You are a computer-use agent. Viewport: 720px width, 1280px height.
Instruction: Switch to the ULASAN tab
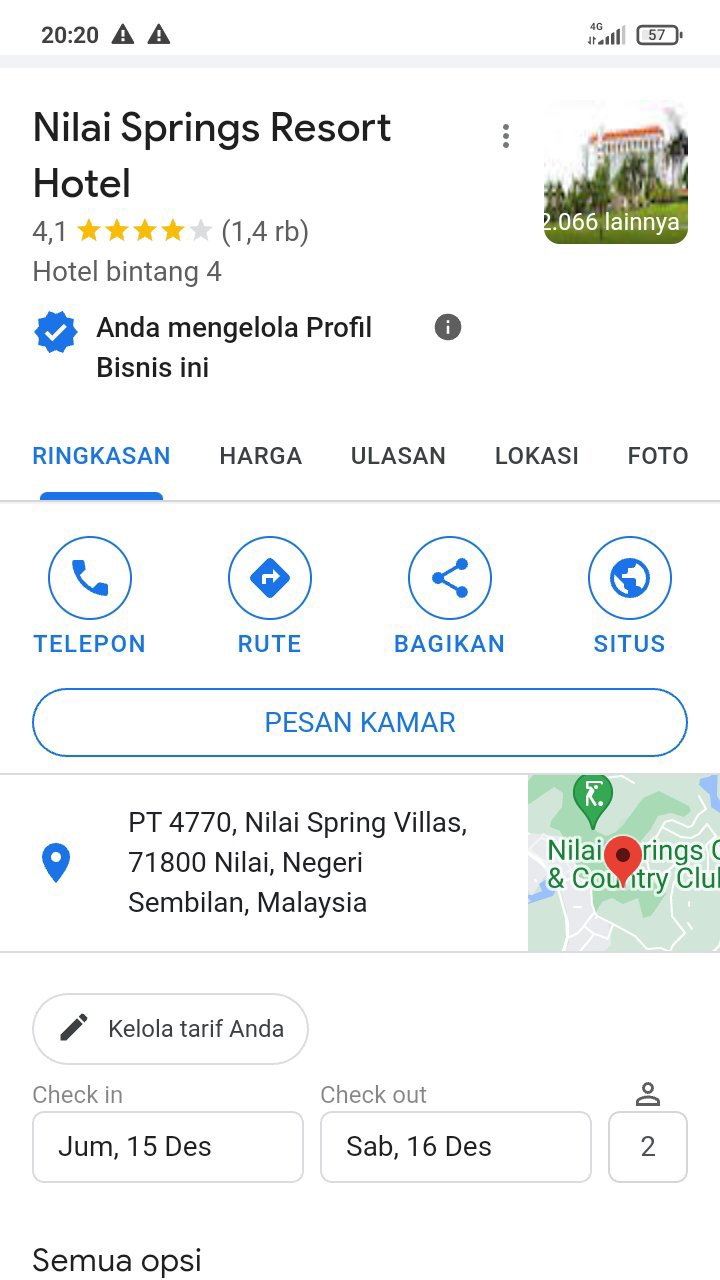(x=398, y=456)
